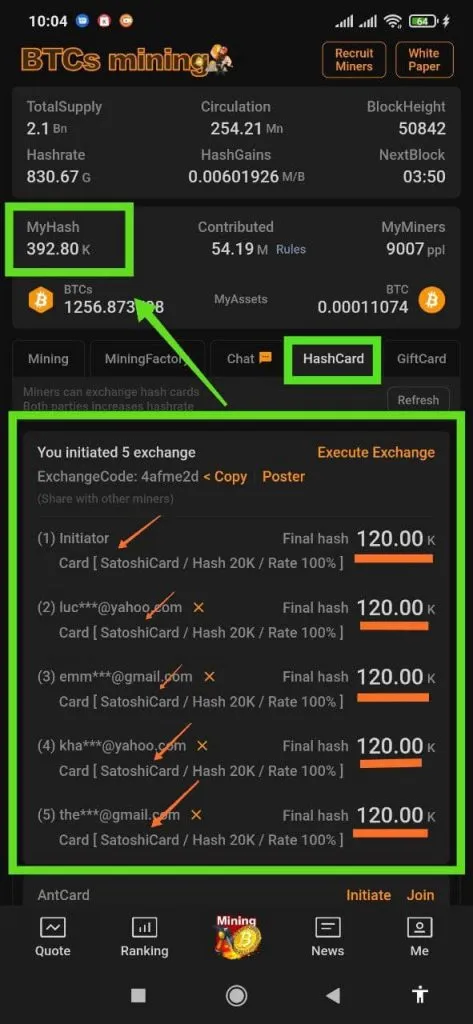Image resolution: width=473 pixels, height=1024 pixels.
Task: Switch to the GiftCard tab
Action: click(421, 359)
